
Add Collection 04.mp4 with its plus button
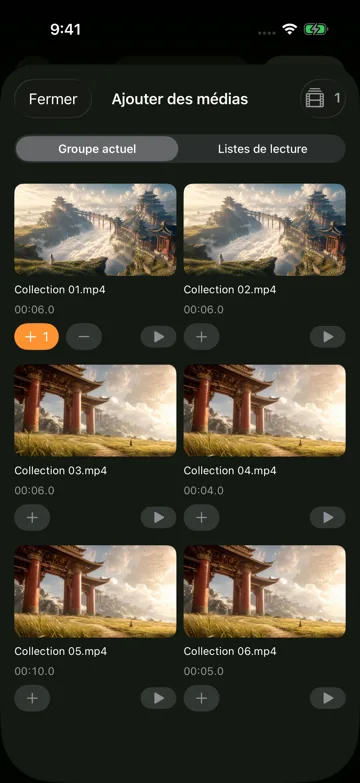pyautogui.click(x=201, y=517)
